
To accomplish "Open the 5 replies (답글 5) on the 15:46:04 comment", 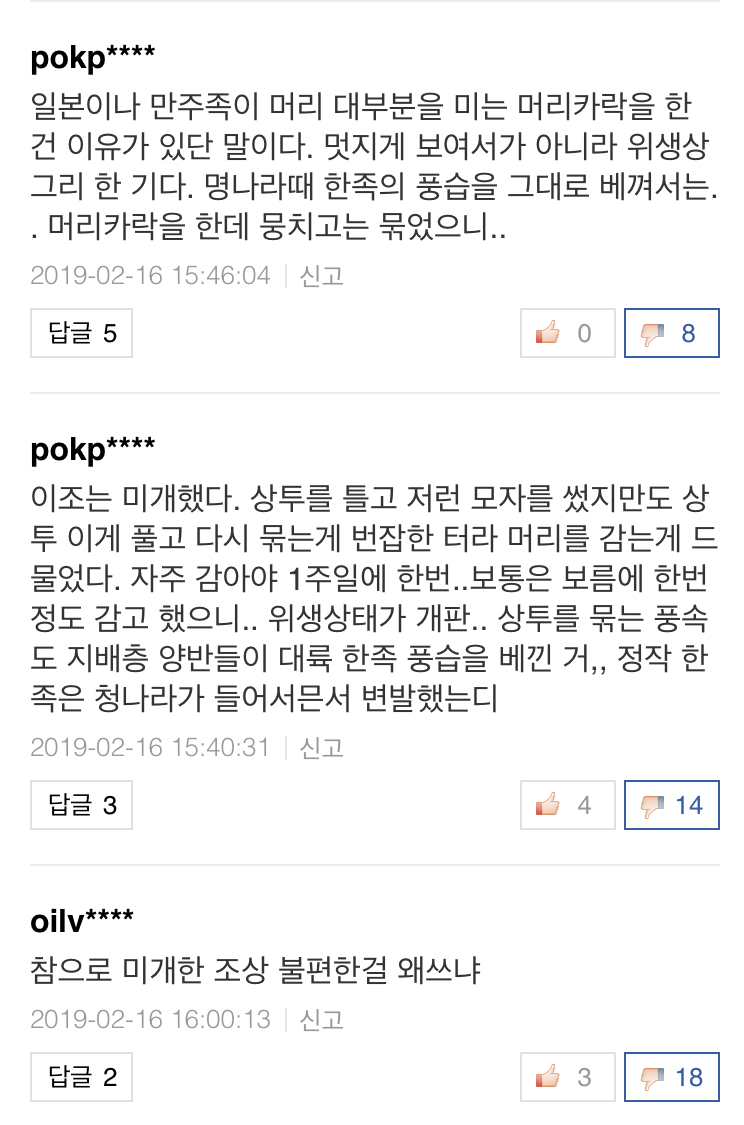I will (x=81, y=333).
